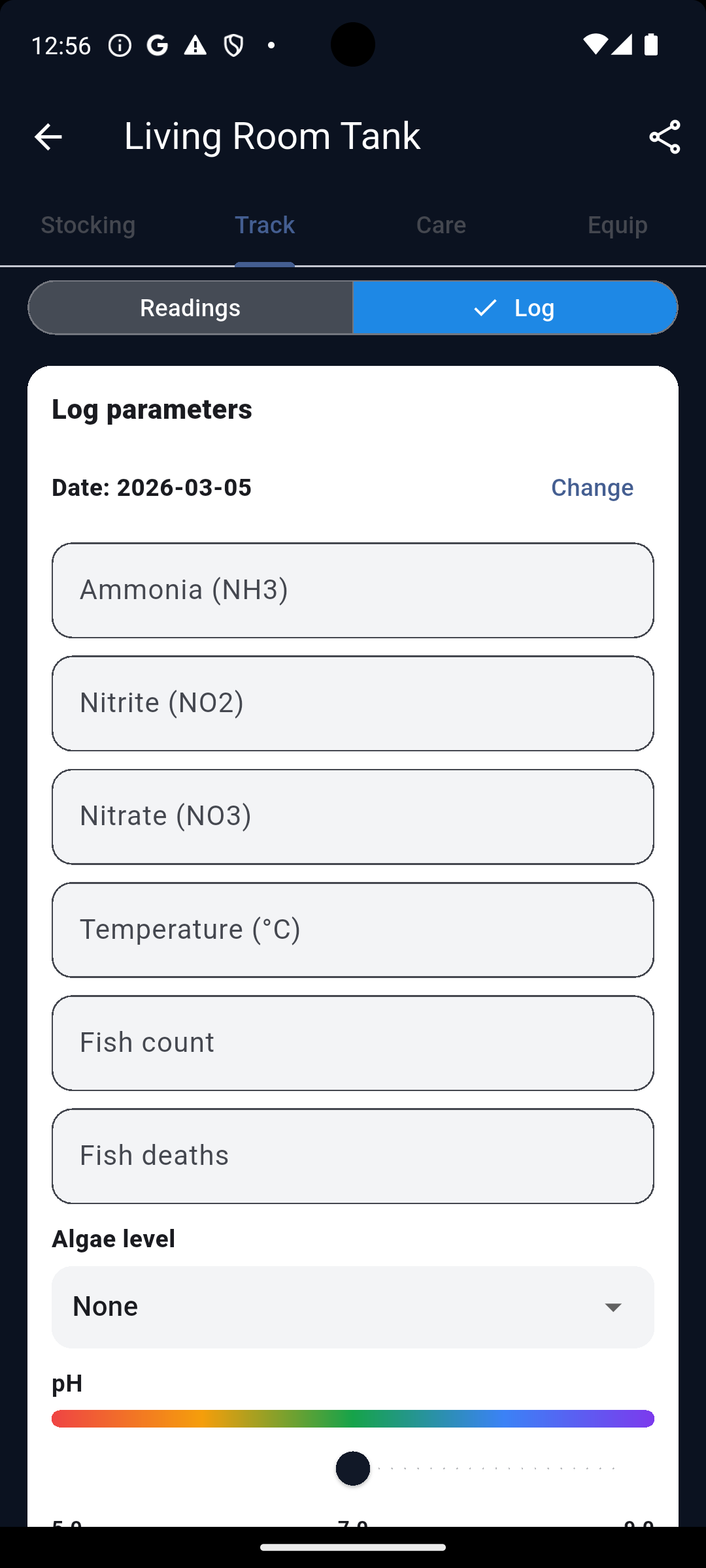
Task: Tap the back arrow to leave Living Room Tank
Action: (x=48, y=136)
